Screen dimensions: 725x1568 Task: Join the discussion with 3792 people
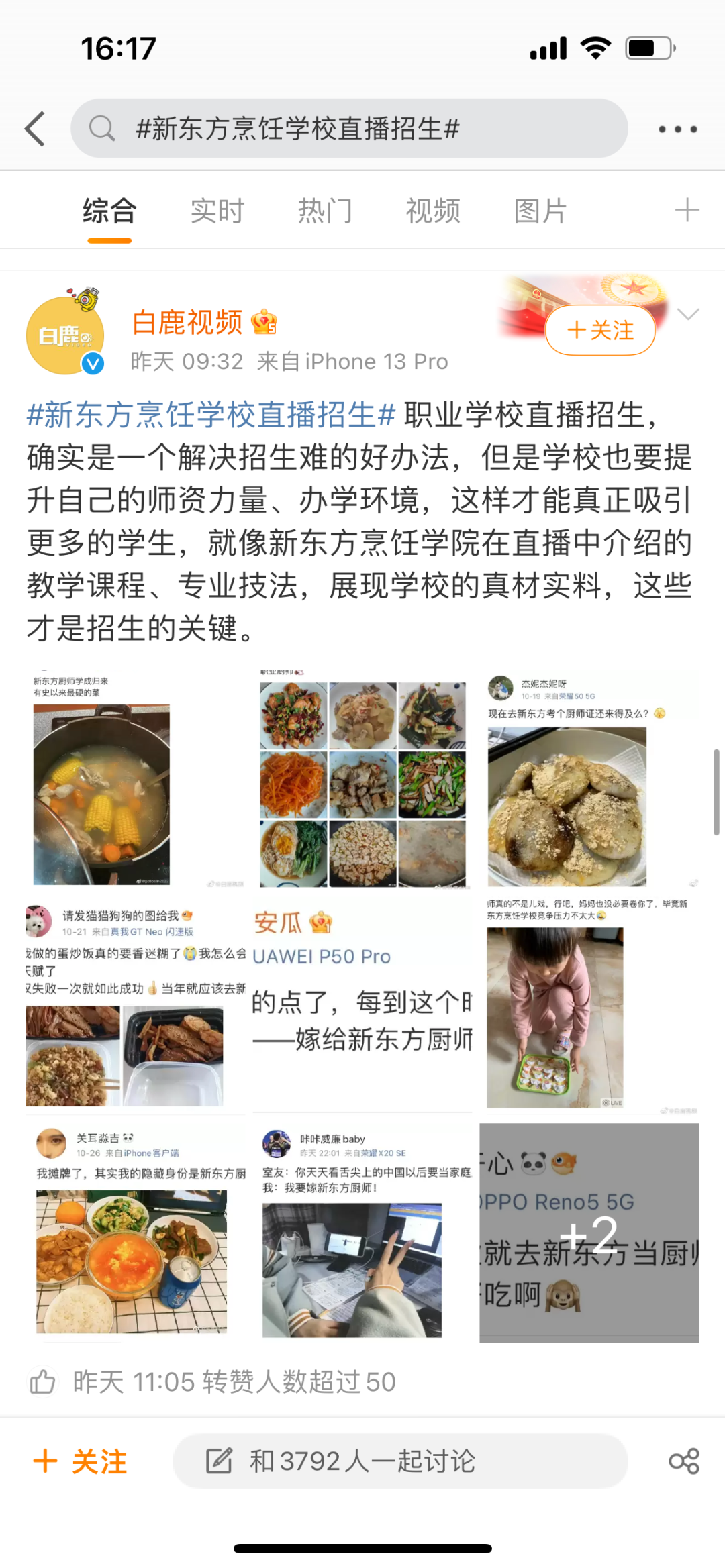(x=401, y=1461)
